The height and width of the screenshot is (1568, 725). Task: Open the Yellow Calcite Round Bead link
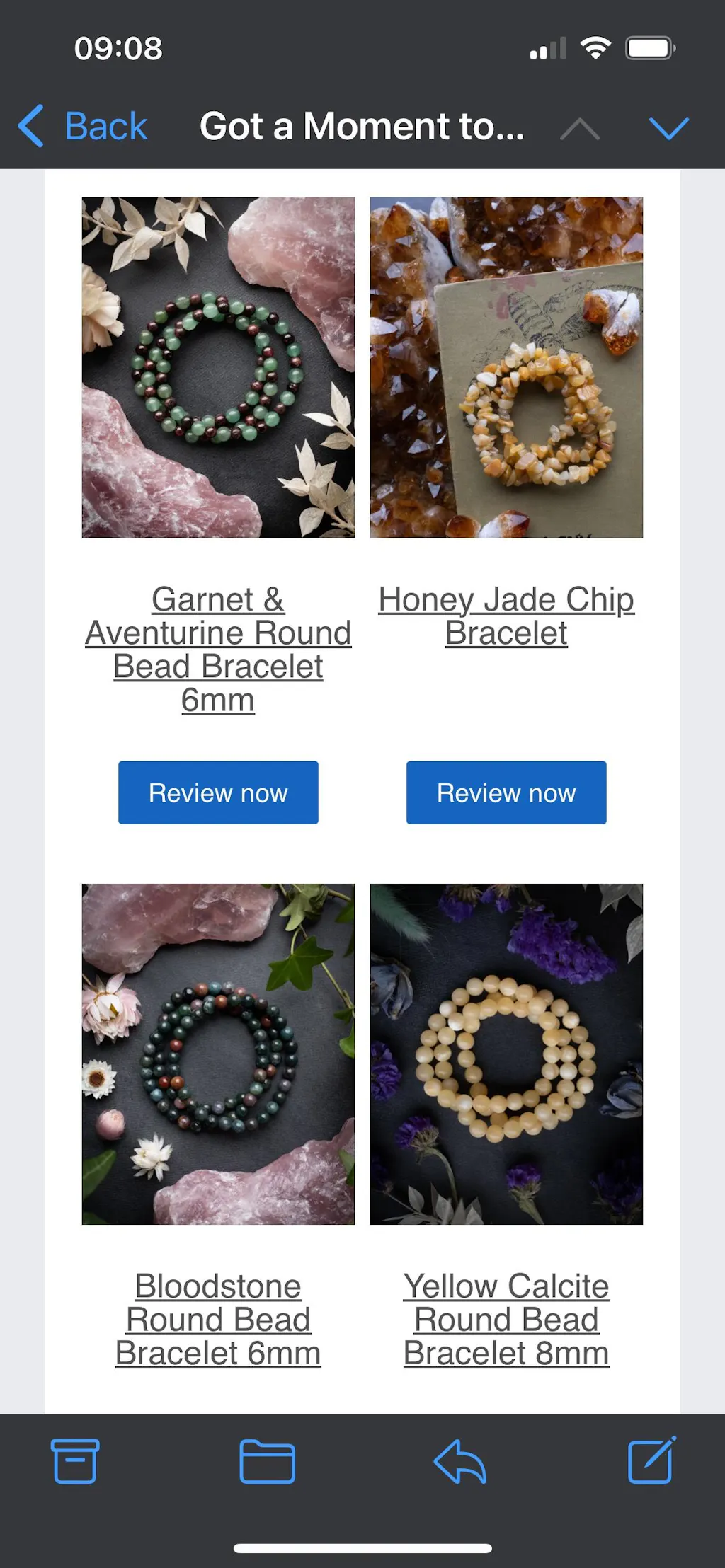pos(506,1319)
